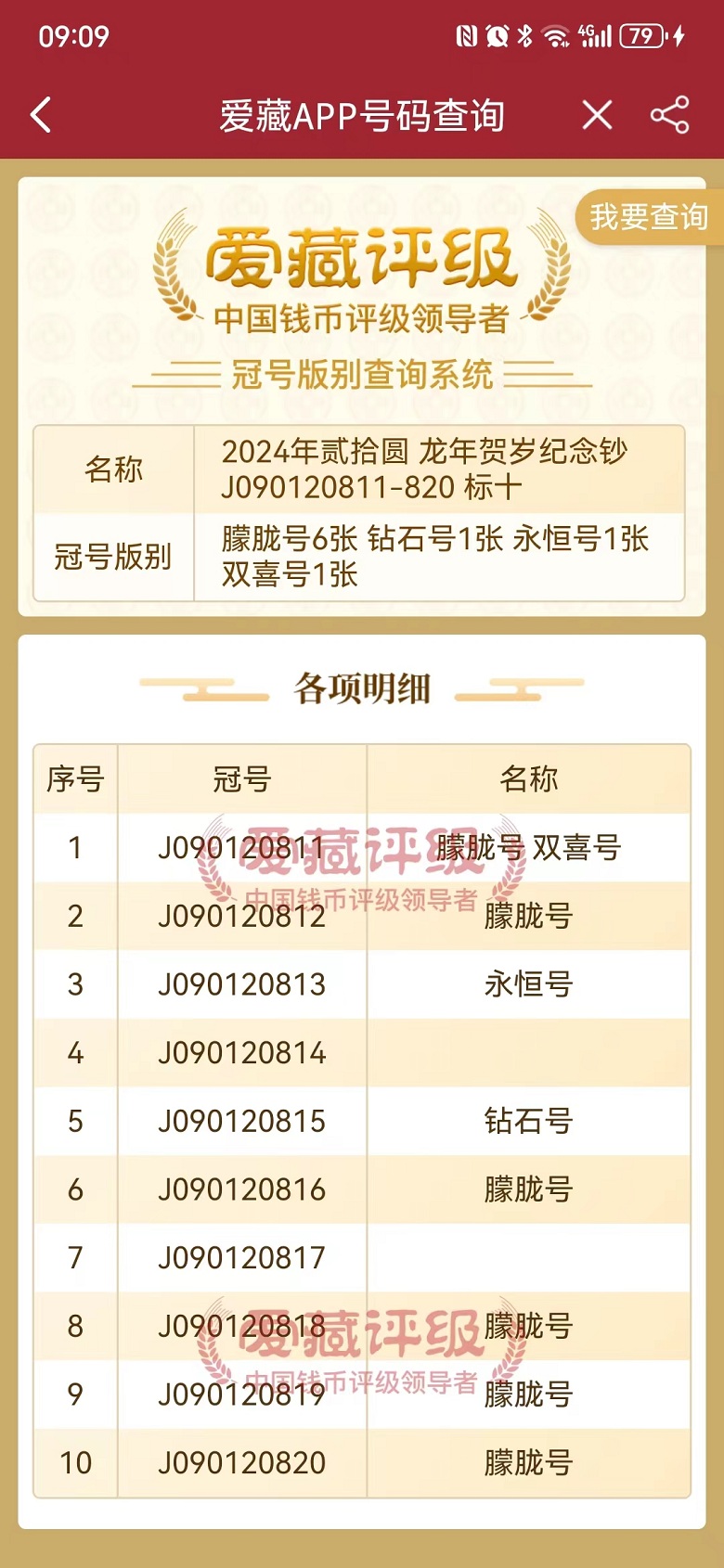
Task: Share this query result page
Action: coord(669,115)
